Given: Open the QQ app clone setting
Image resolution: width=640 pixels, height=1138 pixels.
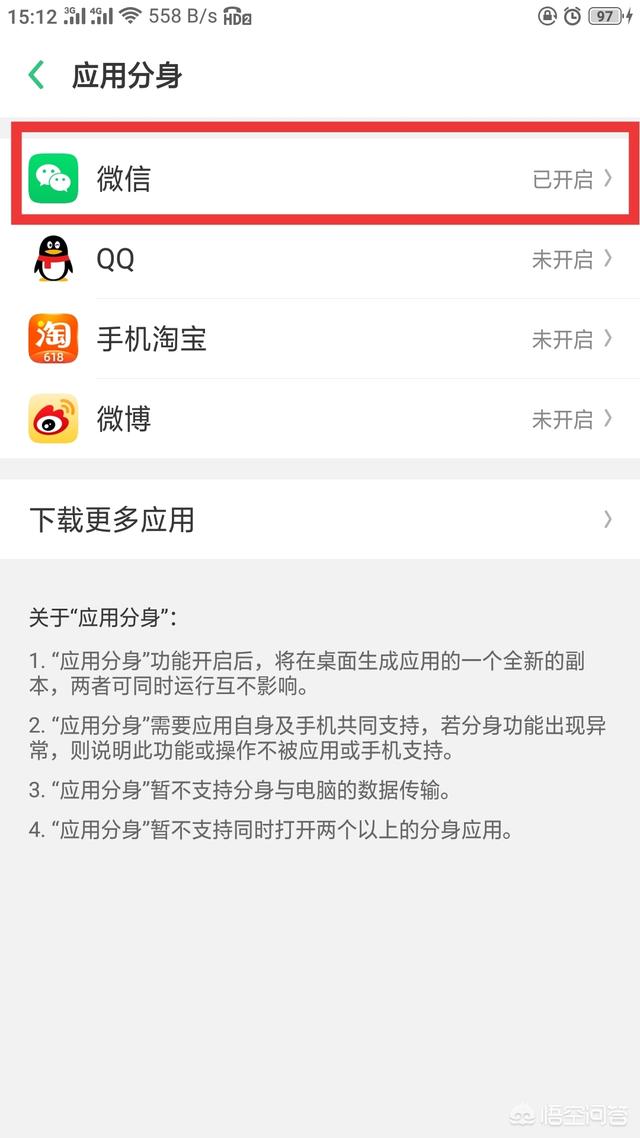Looking at the screenshot, I should 320,259.
